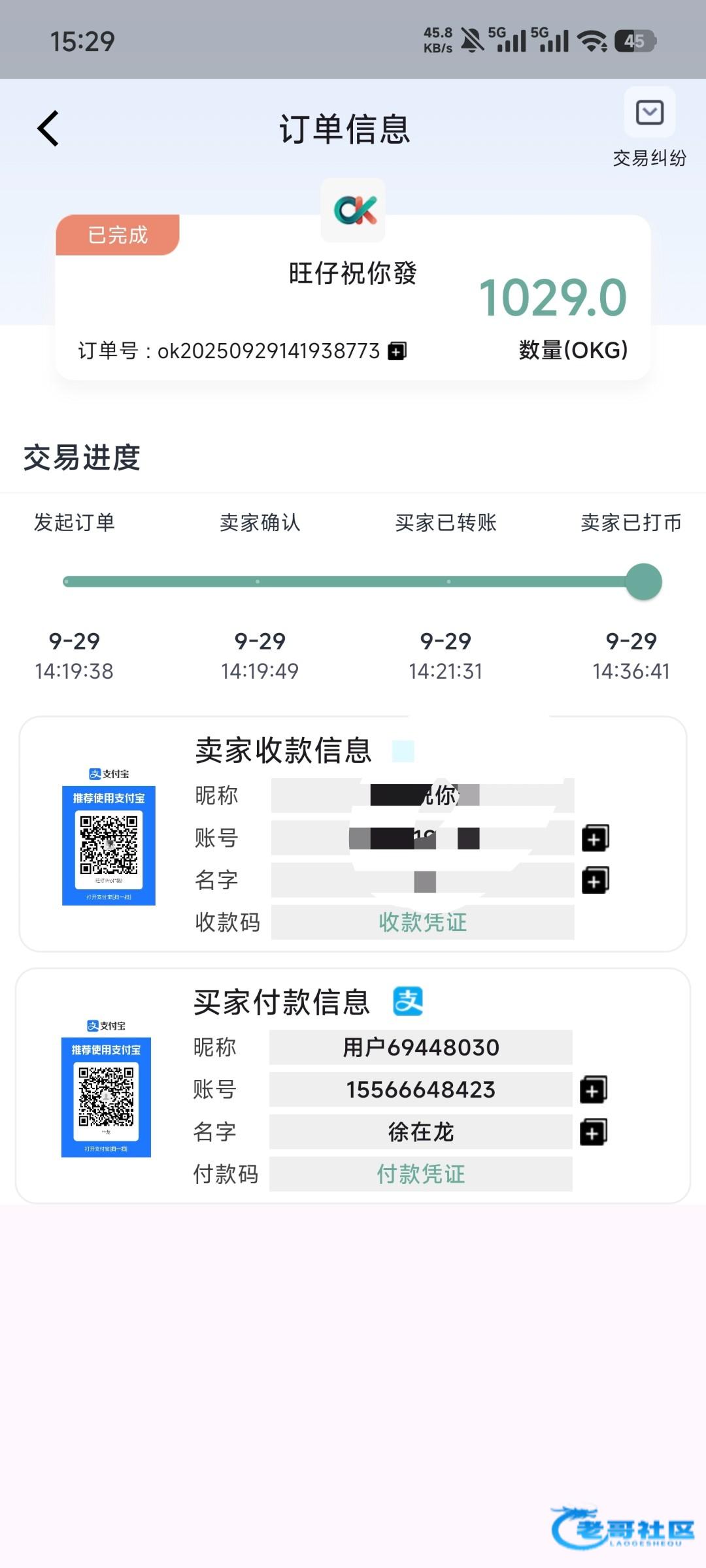
Task: Copy the seller's 名字
Action: click(595, 881)
